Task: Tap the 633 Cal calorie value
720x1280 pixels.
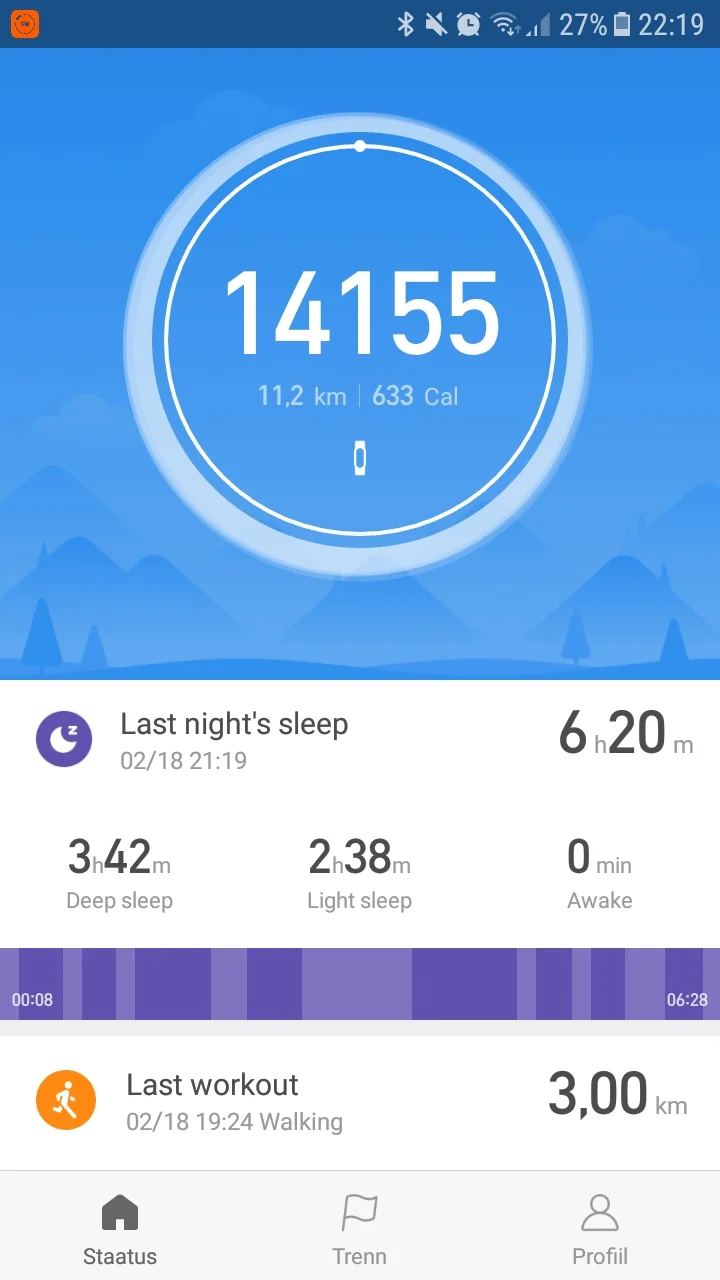Action: pos(413,396)
